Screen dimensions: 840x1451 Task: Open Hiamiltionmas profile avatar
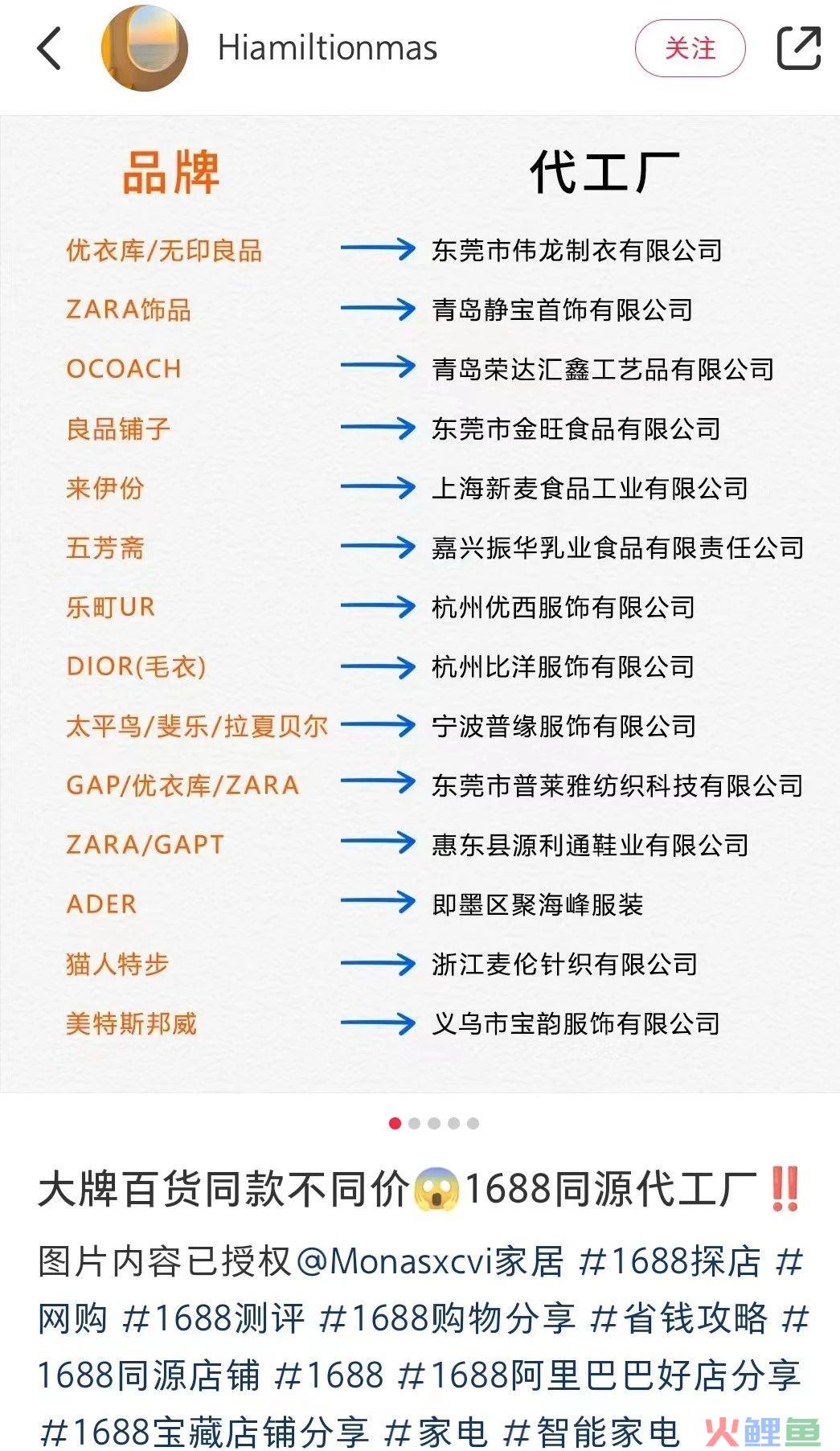[x=145, y=48]
